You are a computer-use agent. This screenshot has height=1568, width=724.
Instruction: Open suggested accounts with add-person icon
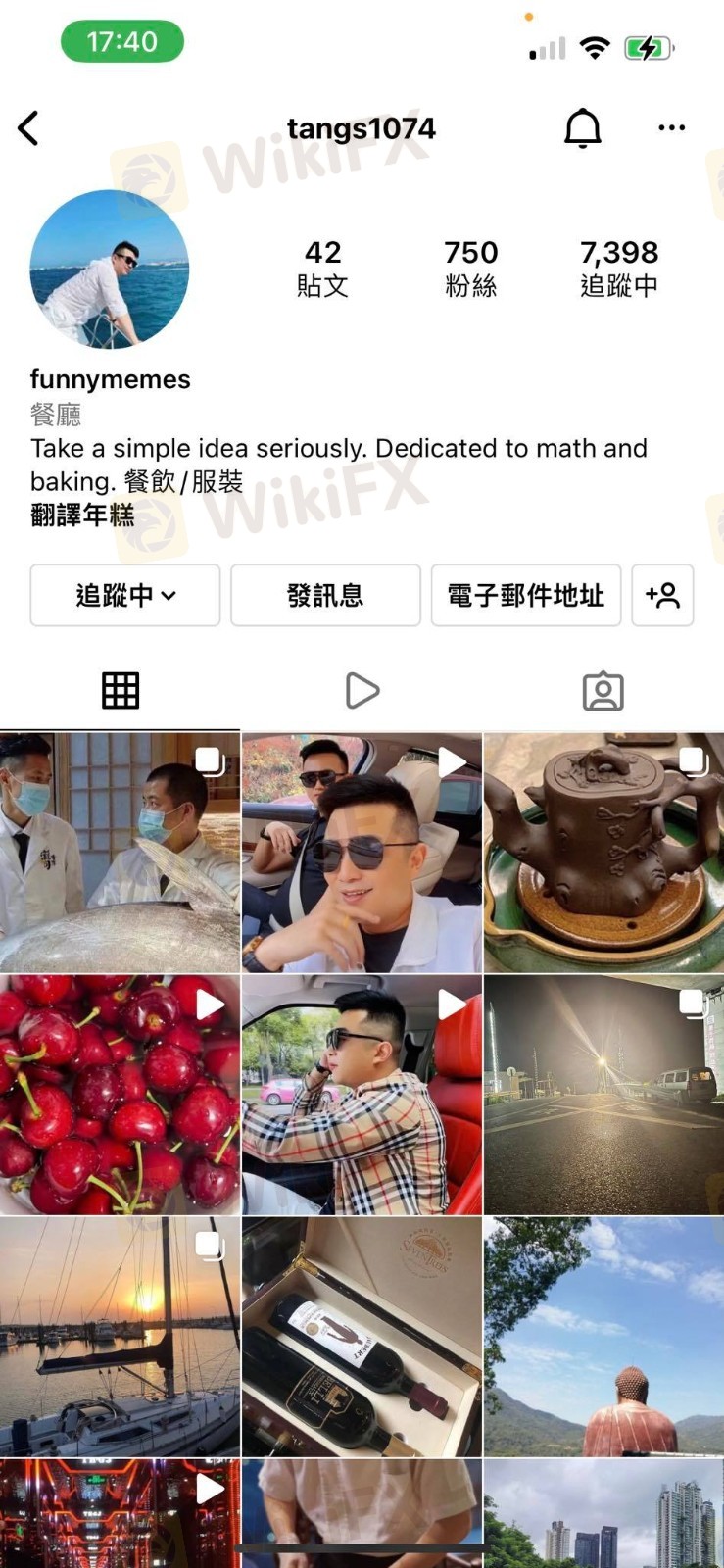662,595
